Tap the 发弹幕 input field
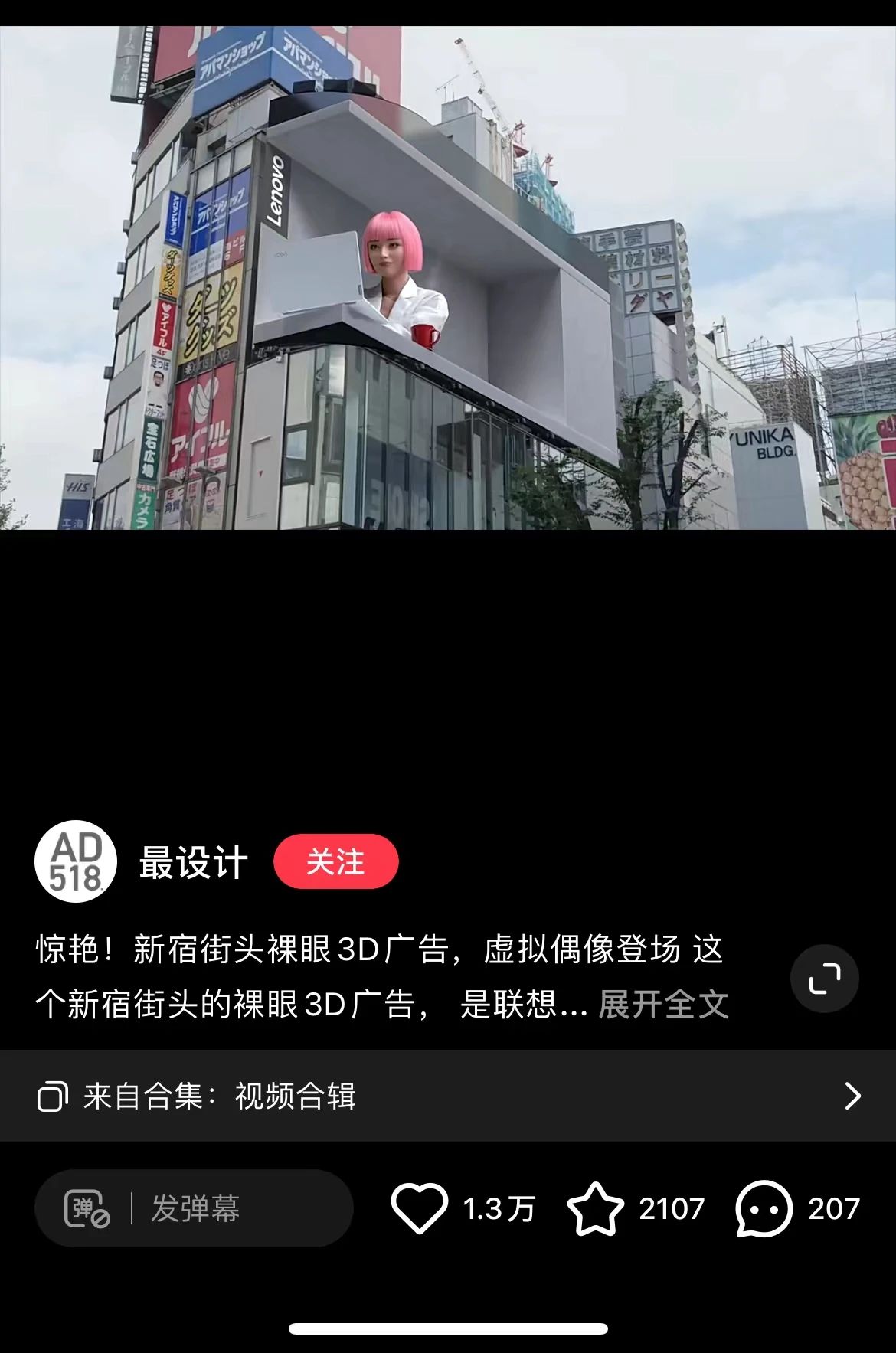Image resolution: width=896 pixels, height=1353 pixels. pyautogui.click(x=230, y=1208)
